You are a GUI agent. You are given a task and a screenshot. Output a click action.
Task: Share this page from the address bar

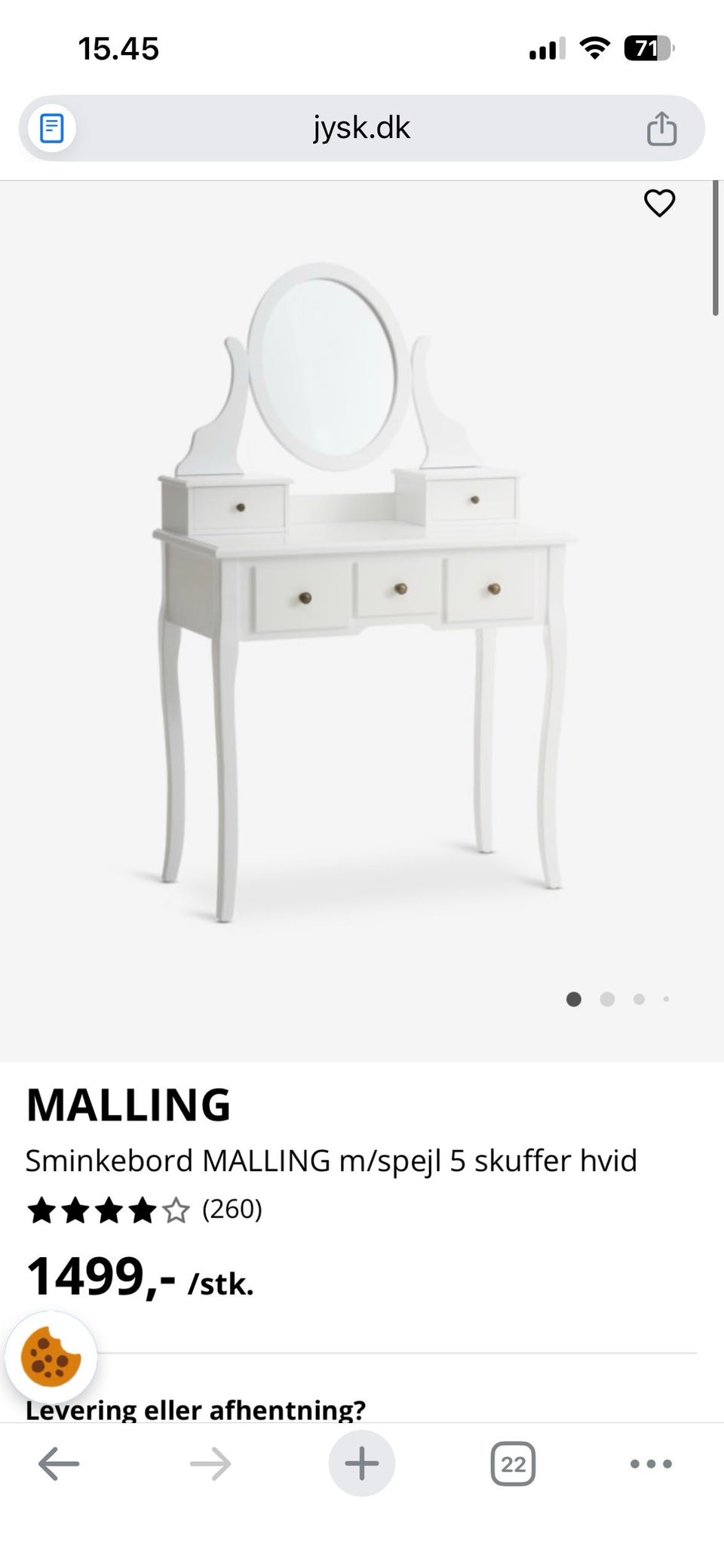[x=661, y=128]
